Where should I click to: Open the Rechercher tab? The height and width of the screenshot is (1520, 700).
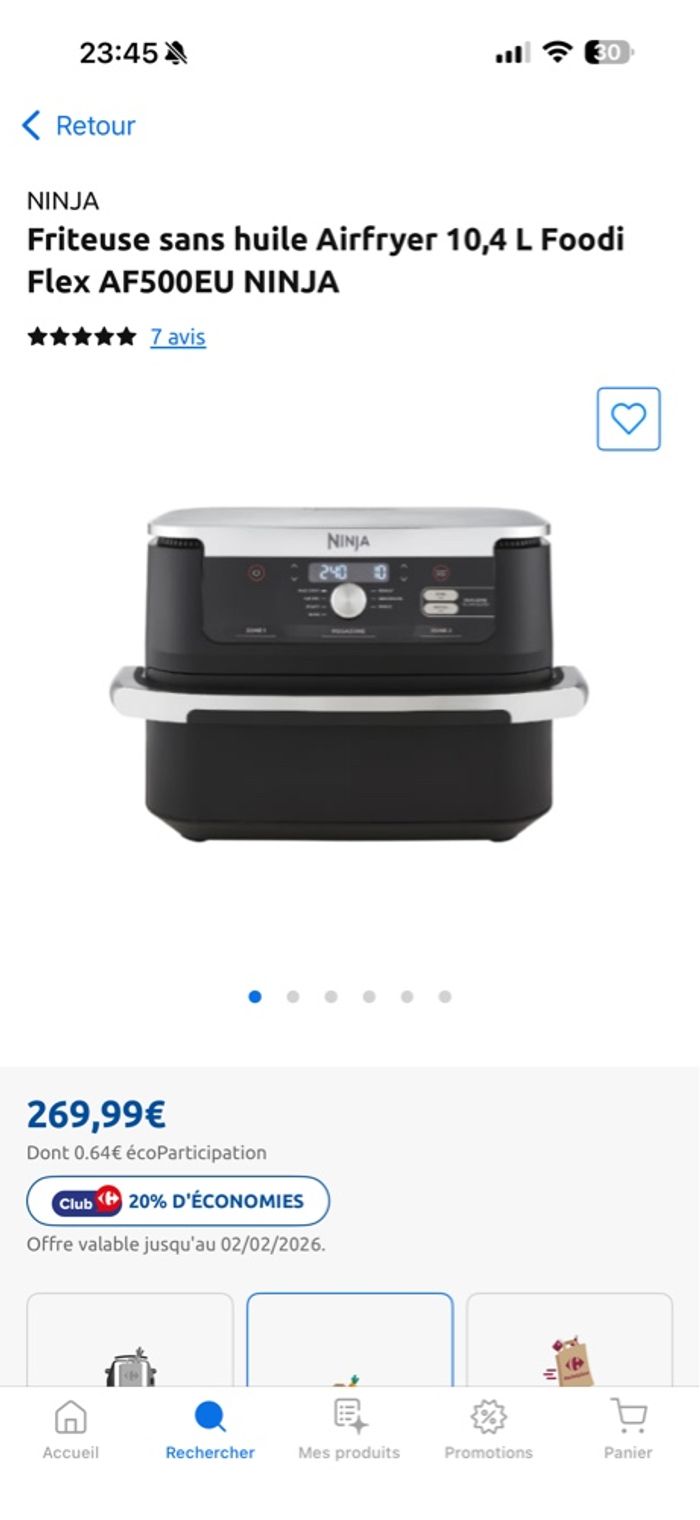pos(210,1430)
